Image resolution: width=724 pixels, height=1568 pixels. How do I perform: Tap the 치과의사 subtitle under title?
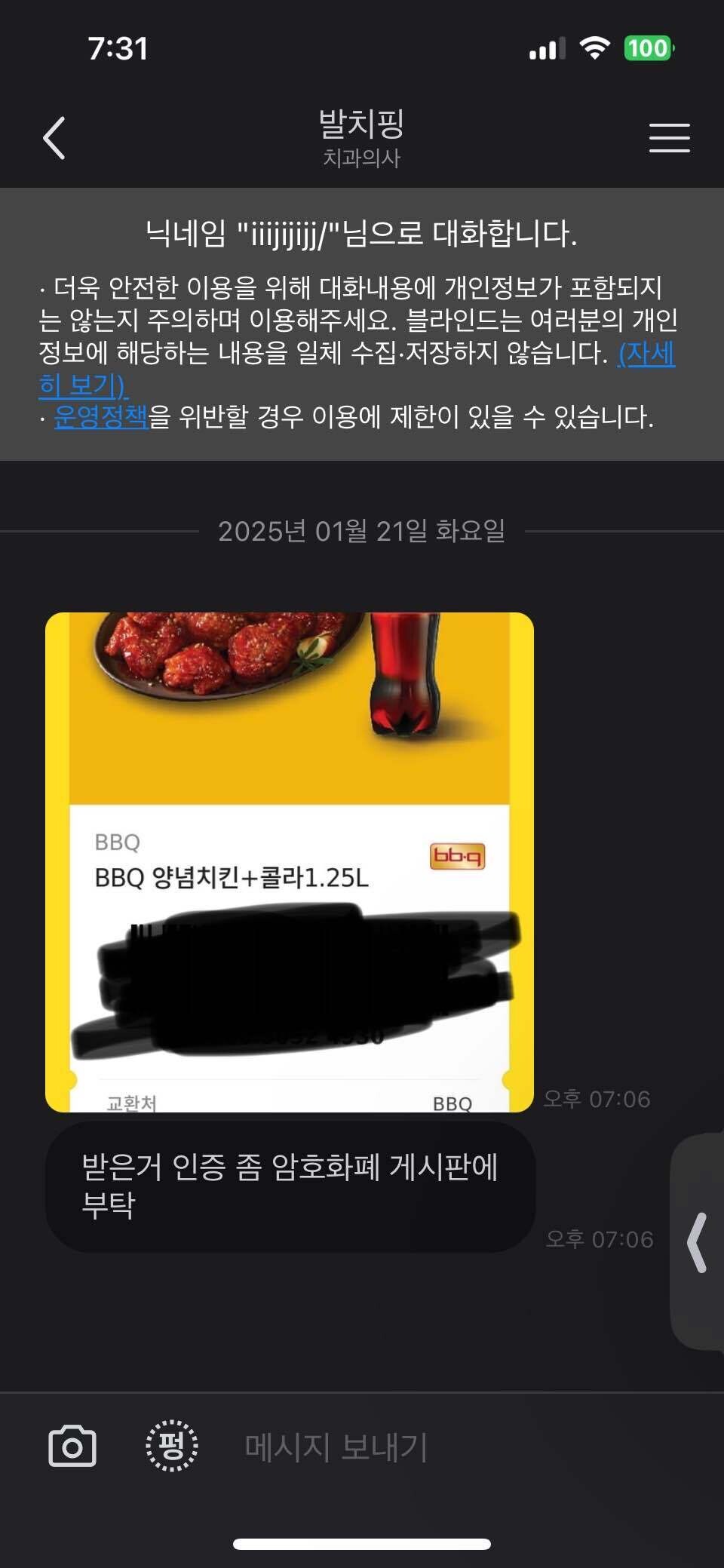click(x=360, y=156)
